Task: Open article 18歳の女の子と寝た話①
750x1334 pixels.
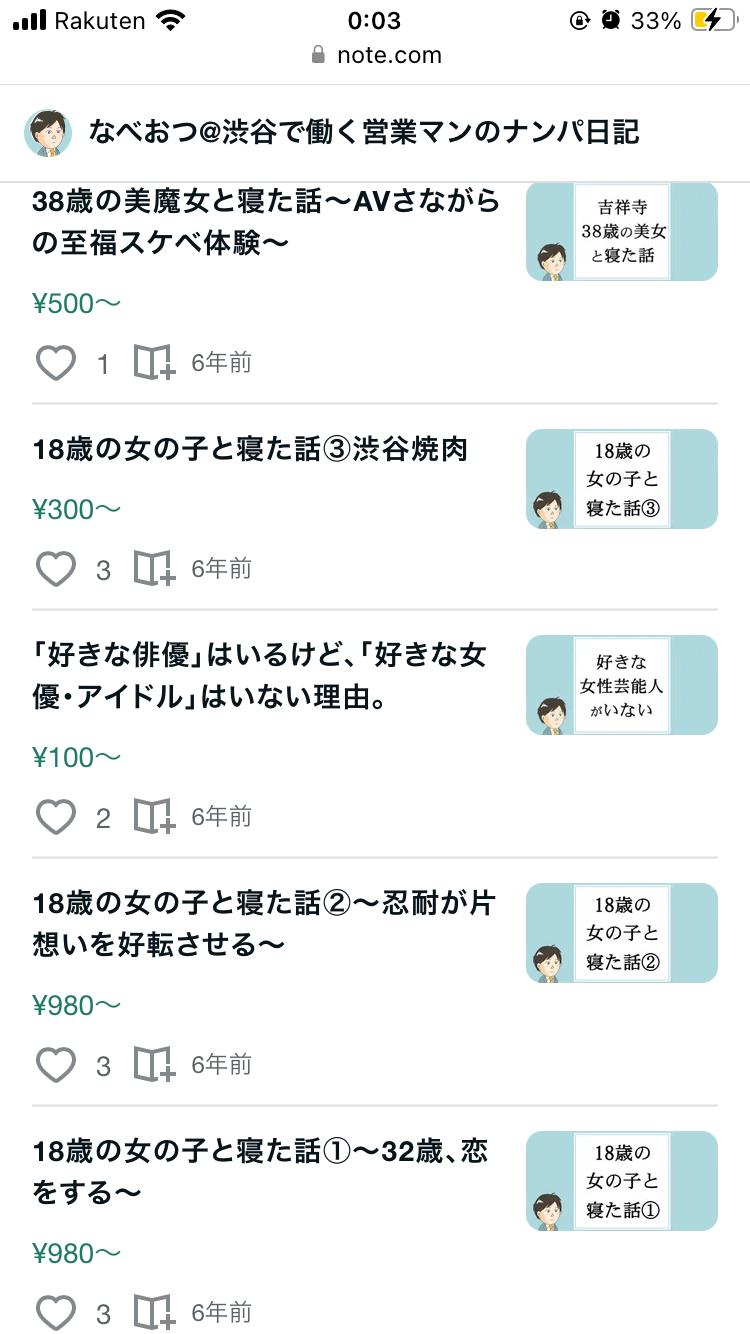Action: 260,1172
